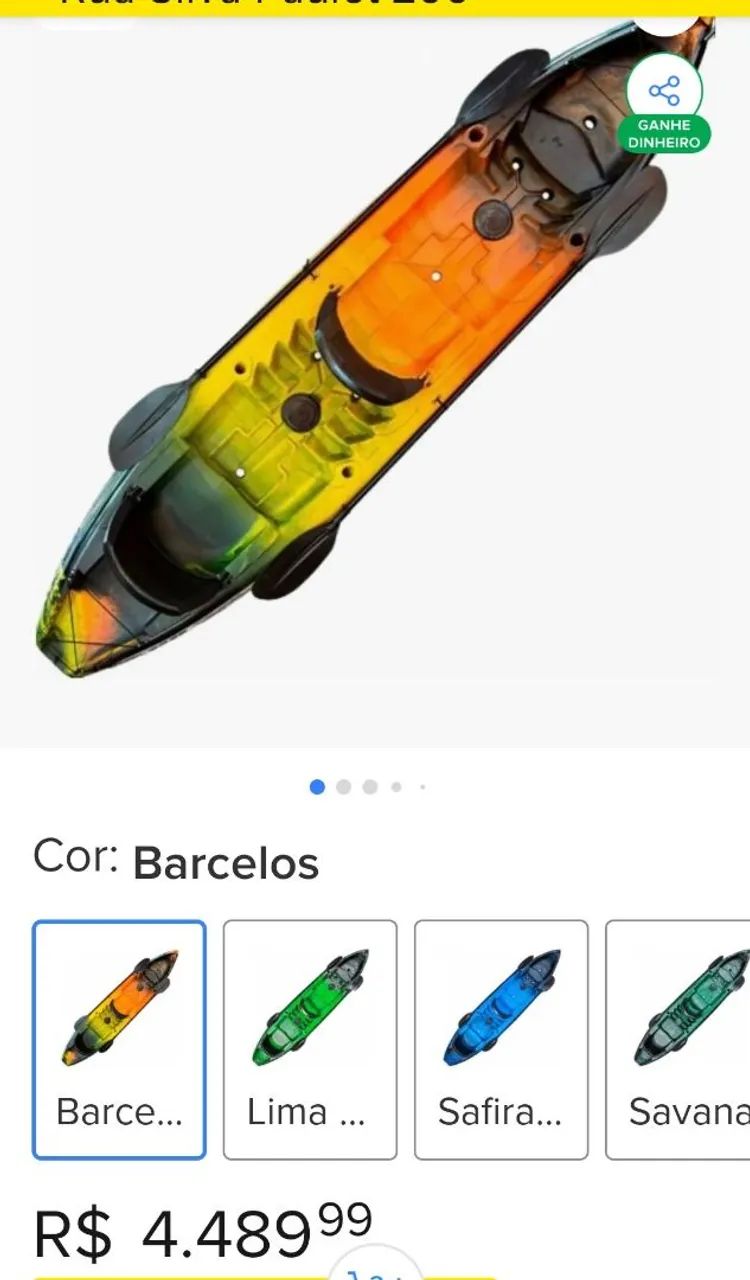Choose the green Lima color variant
The image size is (750, 1280).
click(x=310, y=1040)
